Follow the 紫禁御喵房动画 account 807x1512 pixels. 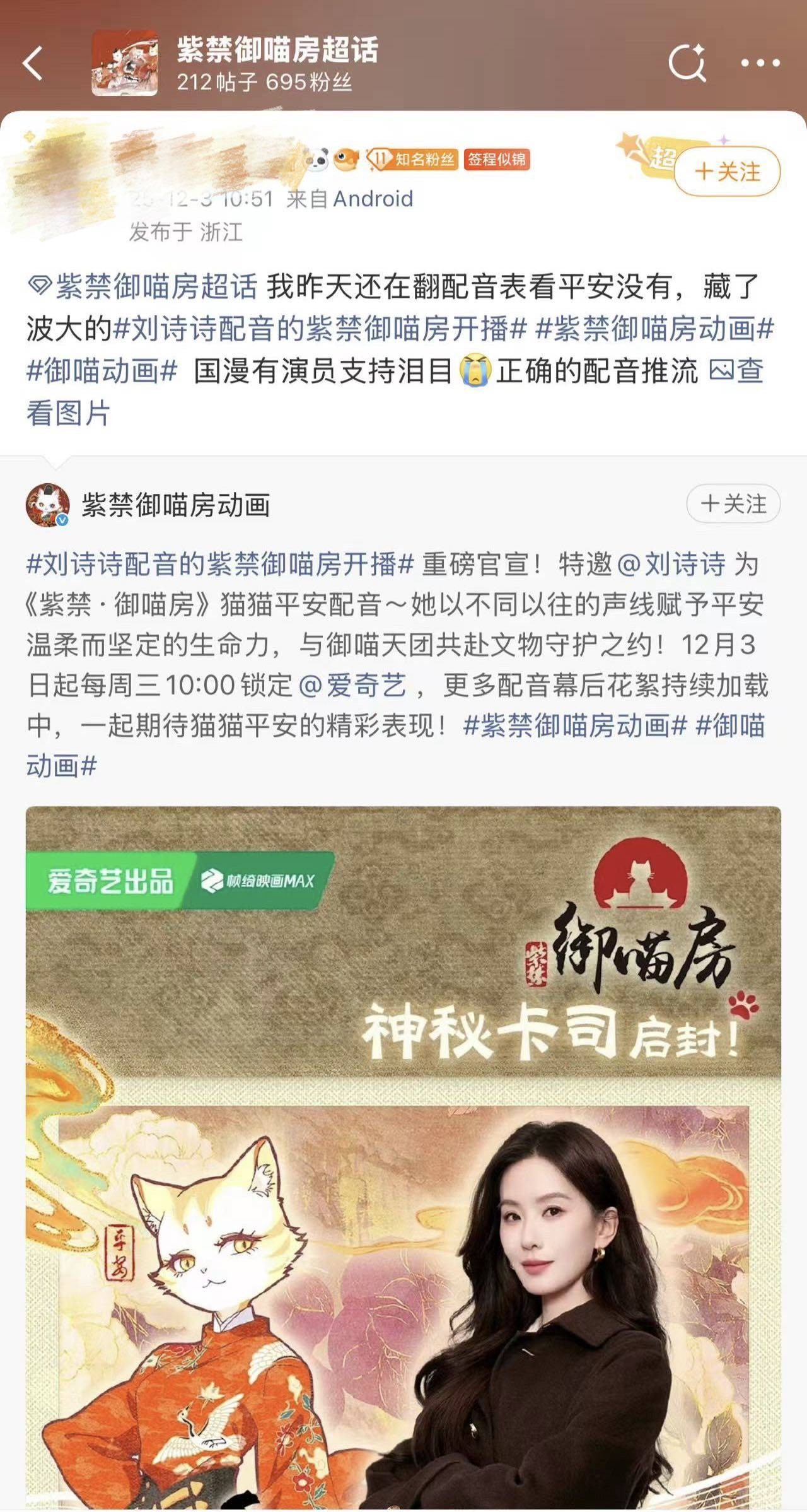733,504
